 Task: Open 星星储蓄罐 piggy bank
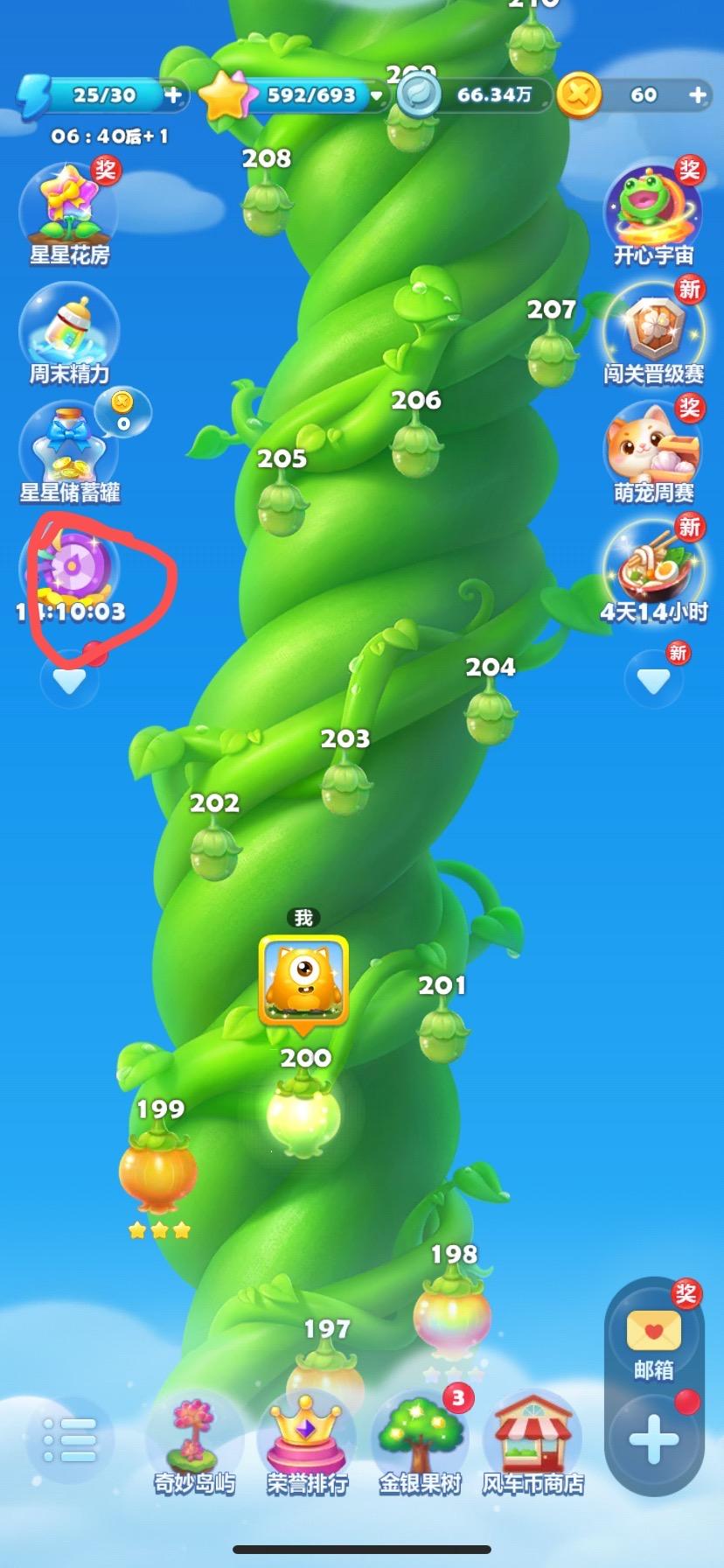click(69, 451)
